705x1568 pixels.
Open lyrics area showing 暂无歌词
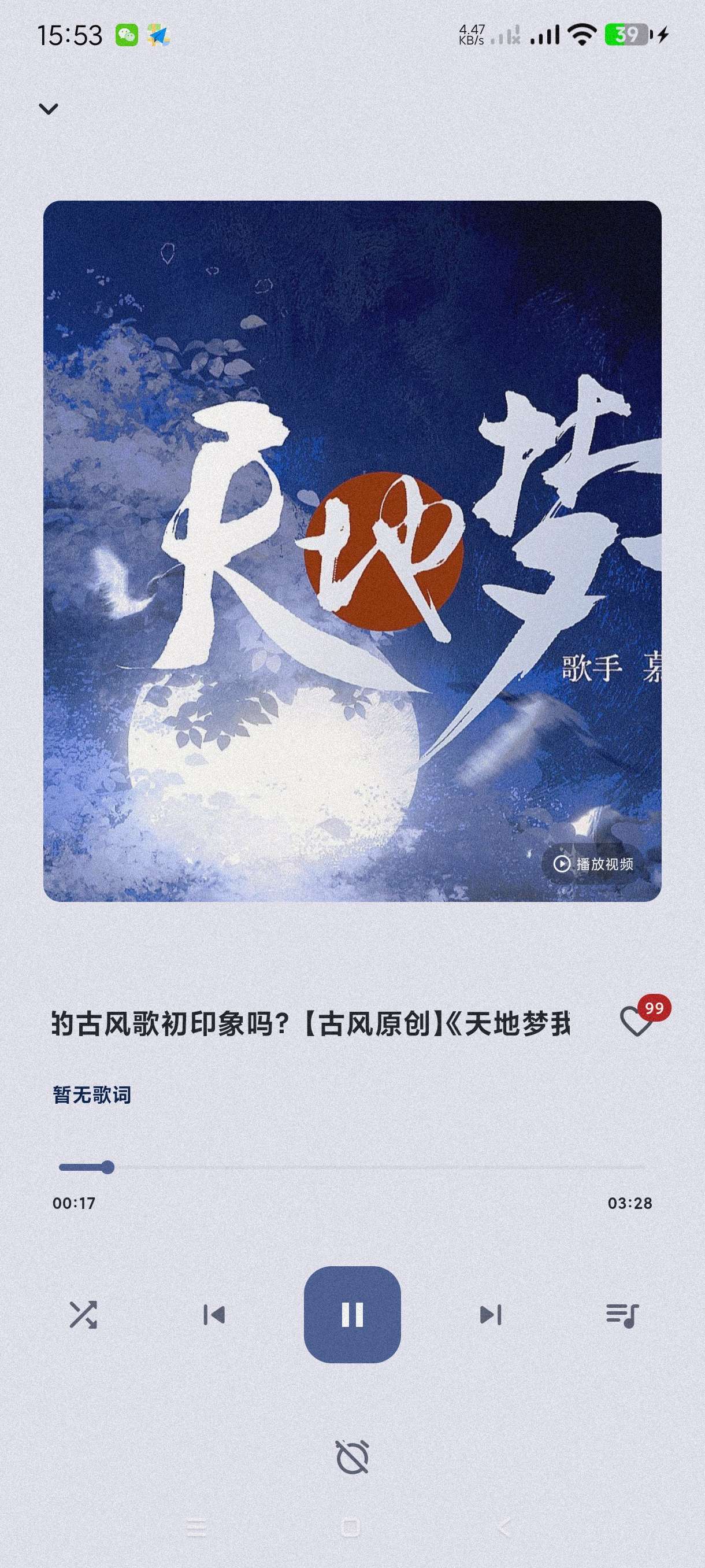point(92,1095)
